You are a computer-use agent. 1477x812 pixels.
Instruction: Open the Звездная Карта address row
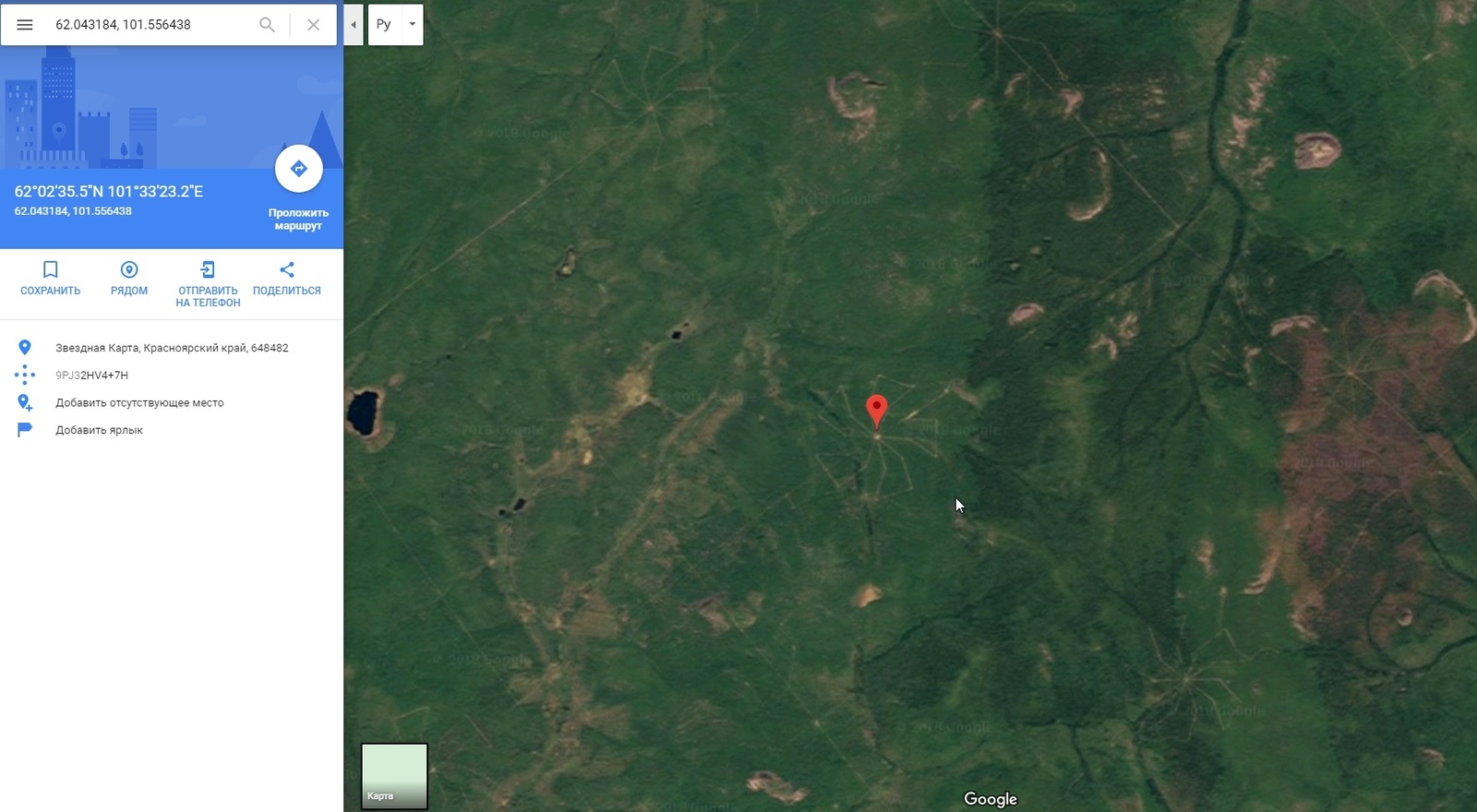coord(172,348)
